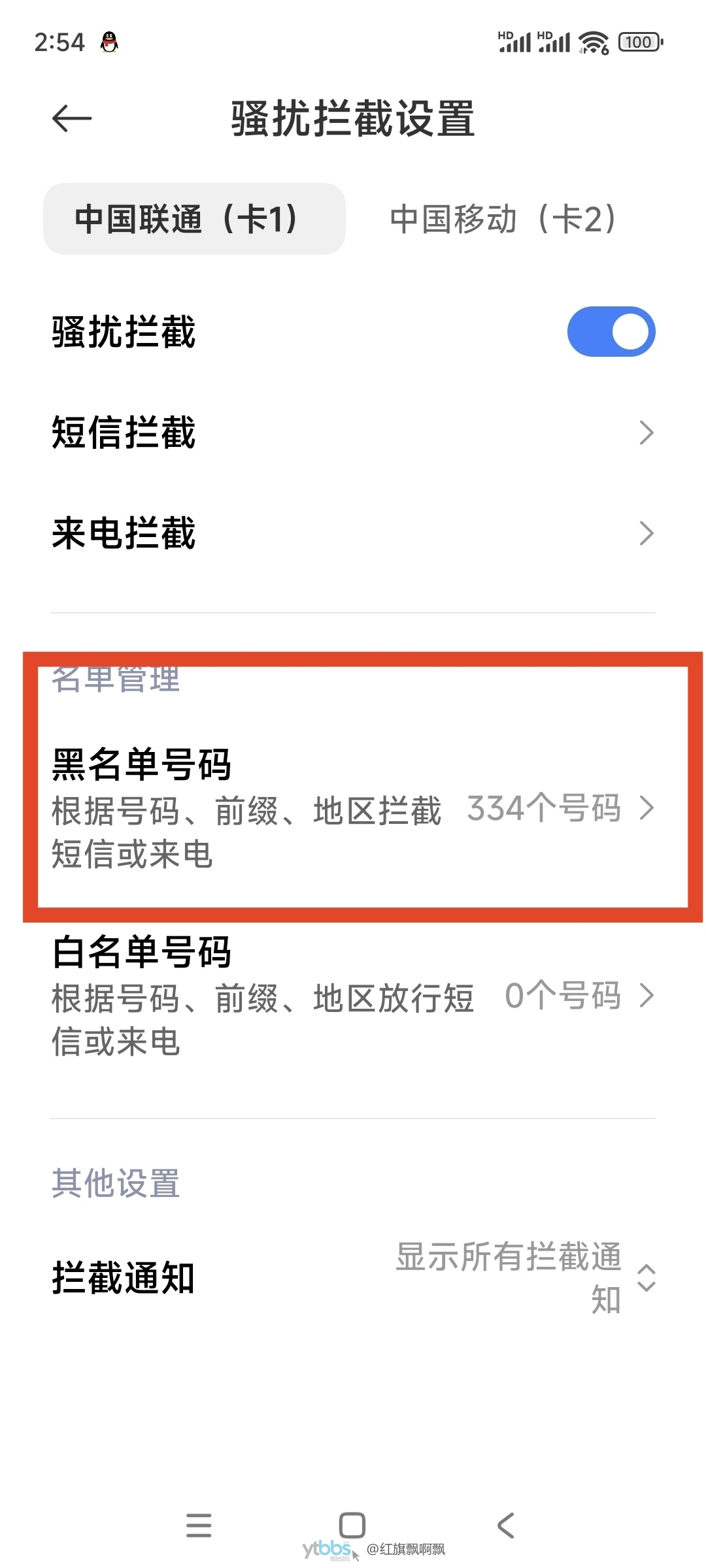Open recent apps from navigation bar
The width and height of the screenshot is (706, 1568).
click(x=199, y=1526)
